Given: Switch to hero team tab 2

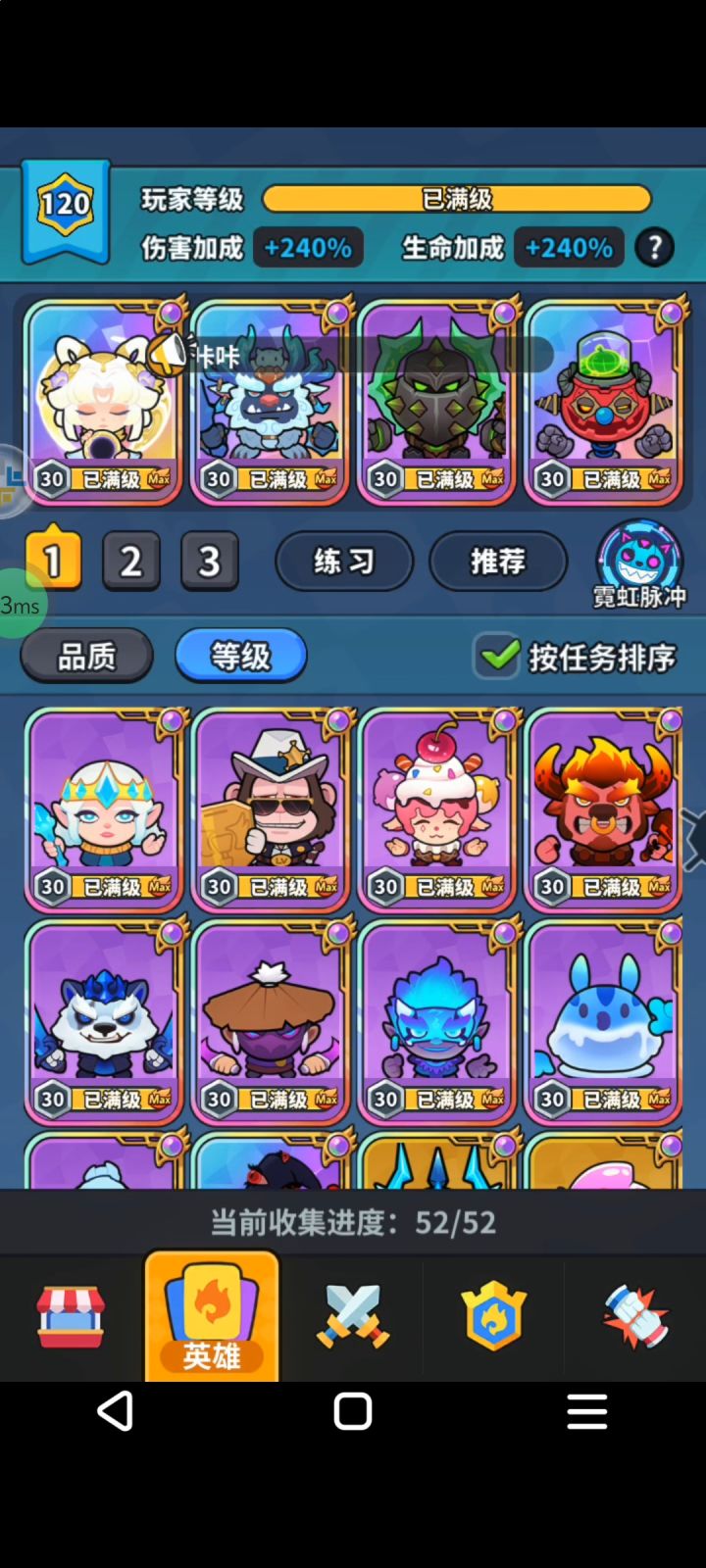Looking at the screenshot, I should pyautogui.click(x=131, y=561).
